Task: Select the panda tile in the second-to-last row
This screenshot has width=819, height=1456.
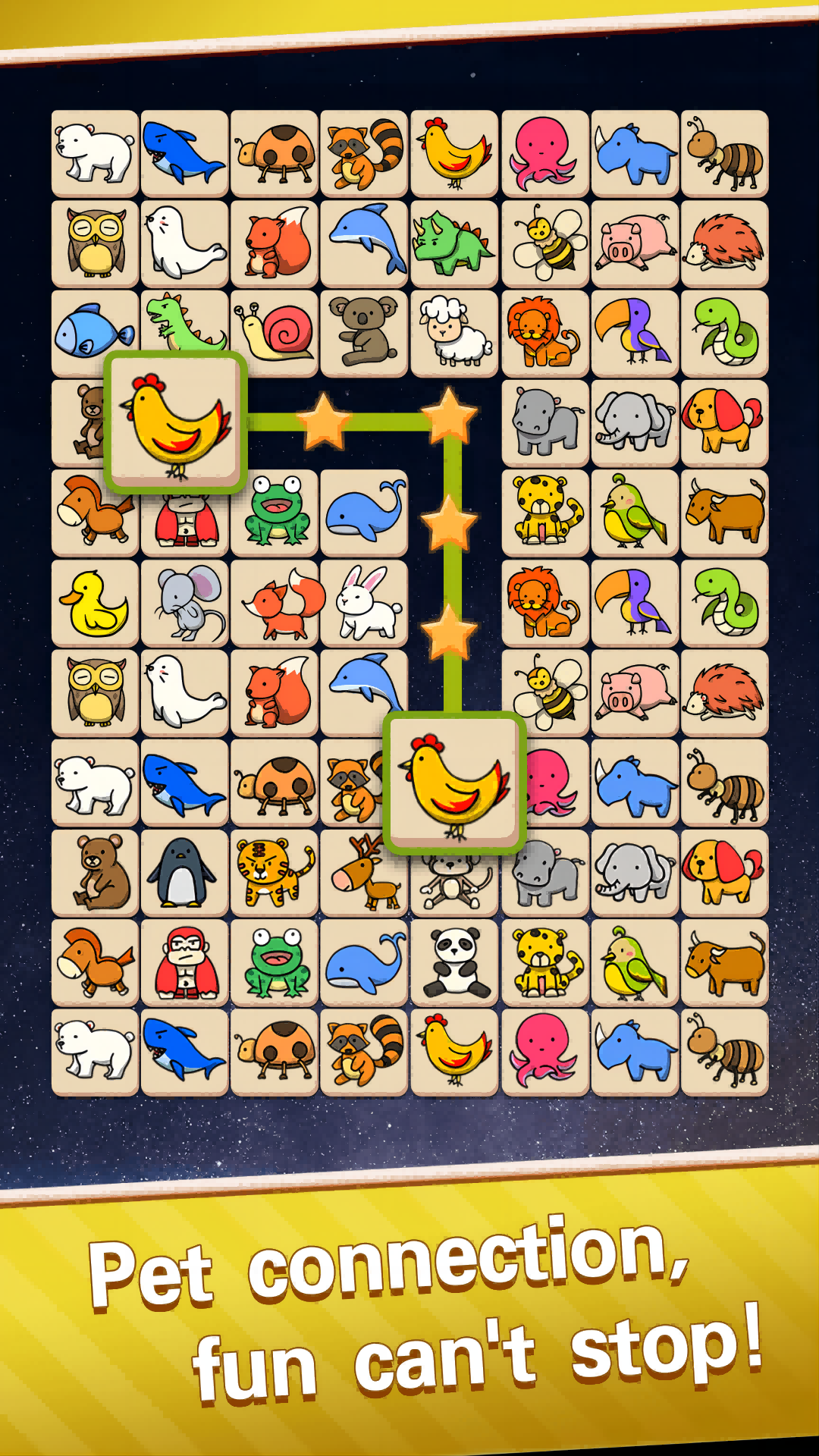Action: [453, 963]
